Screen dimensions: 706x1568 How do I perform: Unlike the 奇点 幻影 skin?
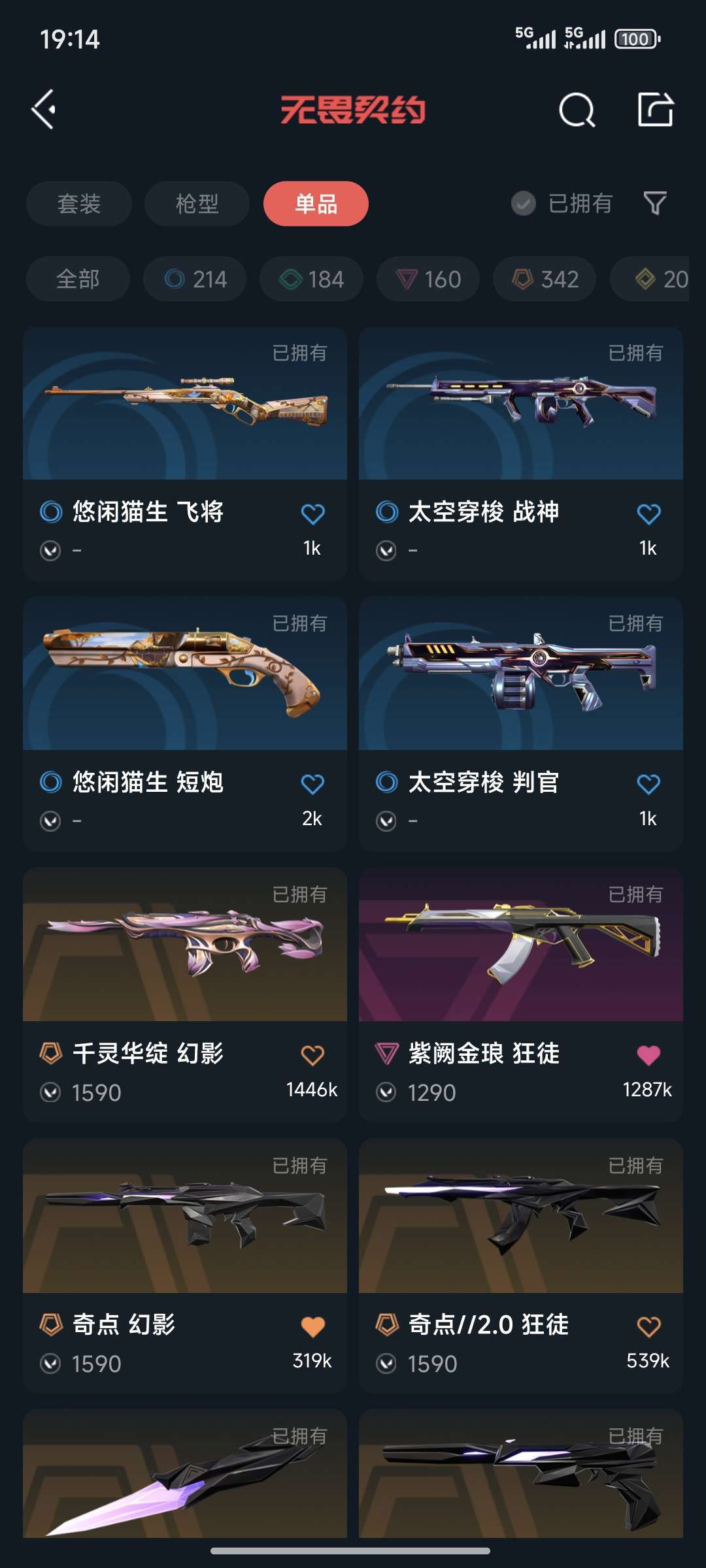[312, 1326]
